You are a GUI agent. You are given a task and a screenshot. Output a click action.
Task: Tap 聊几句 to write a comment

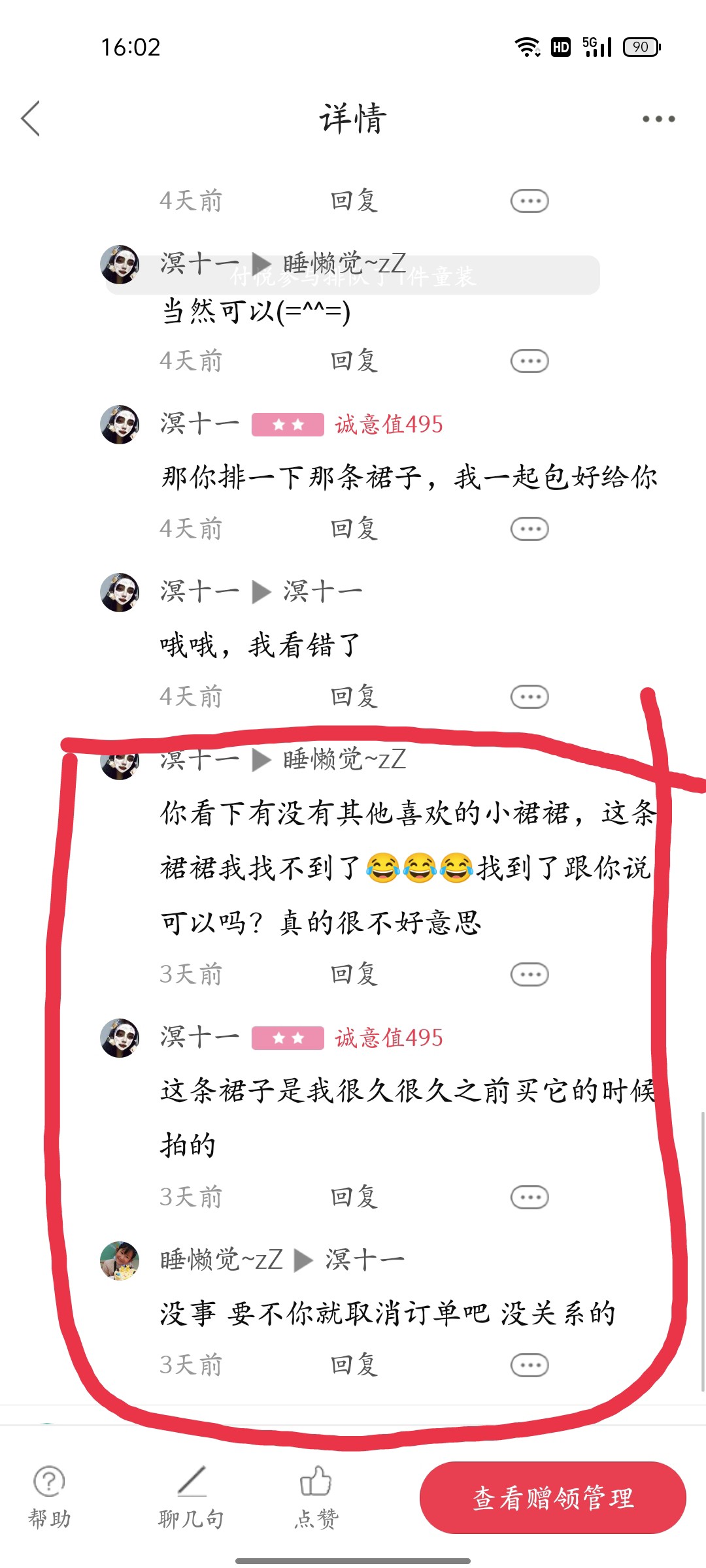click(x=191, y=1496)
